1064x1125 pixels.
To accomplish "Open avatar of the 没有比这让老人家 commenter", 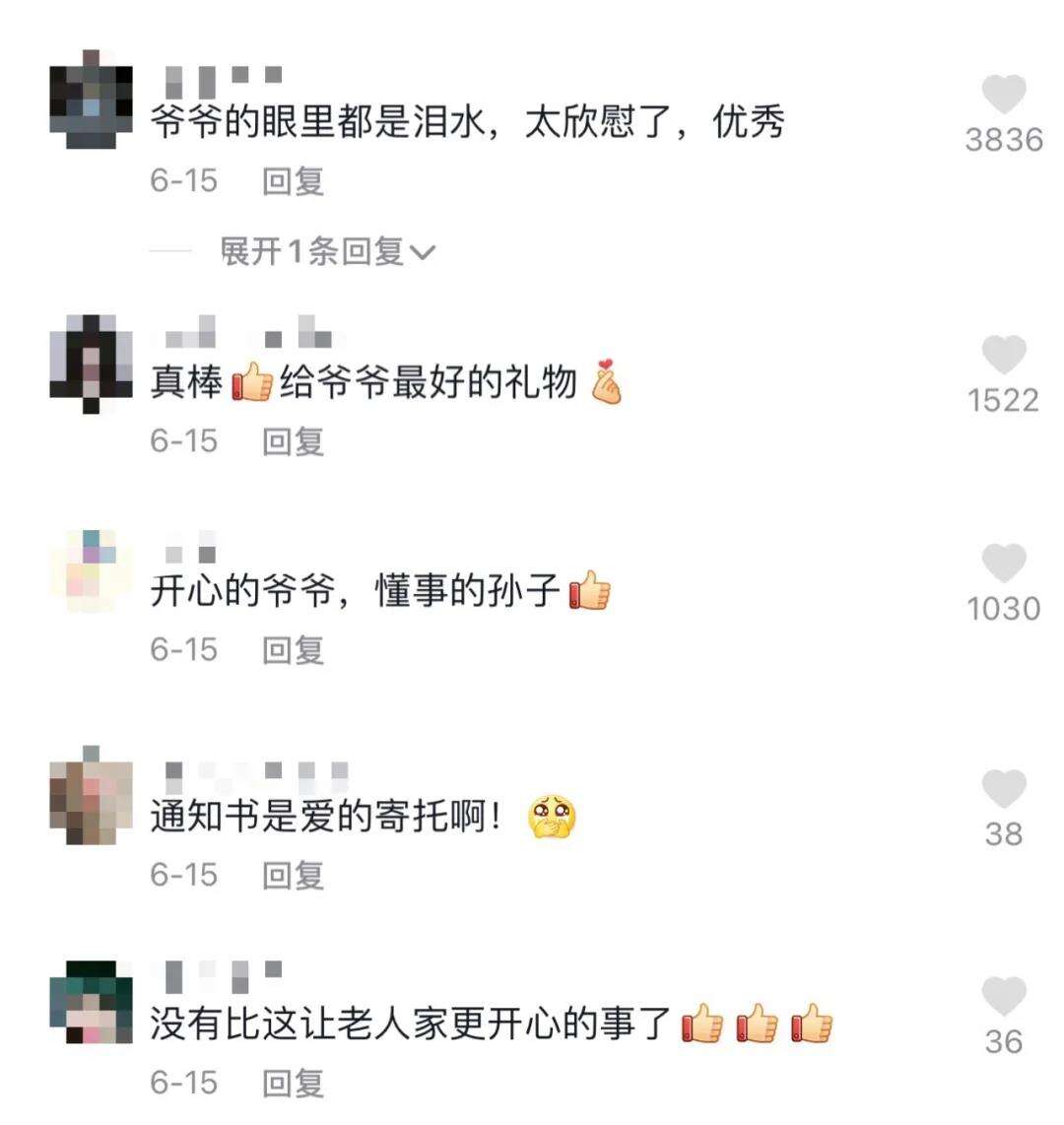I will pos(91,1003).
